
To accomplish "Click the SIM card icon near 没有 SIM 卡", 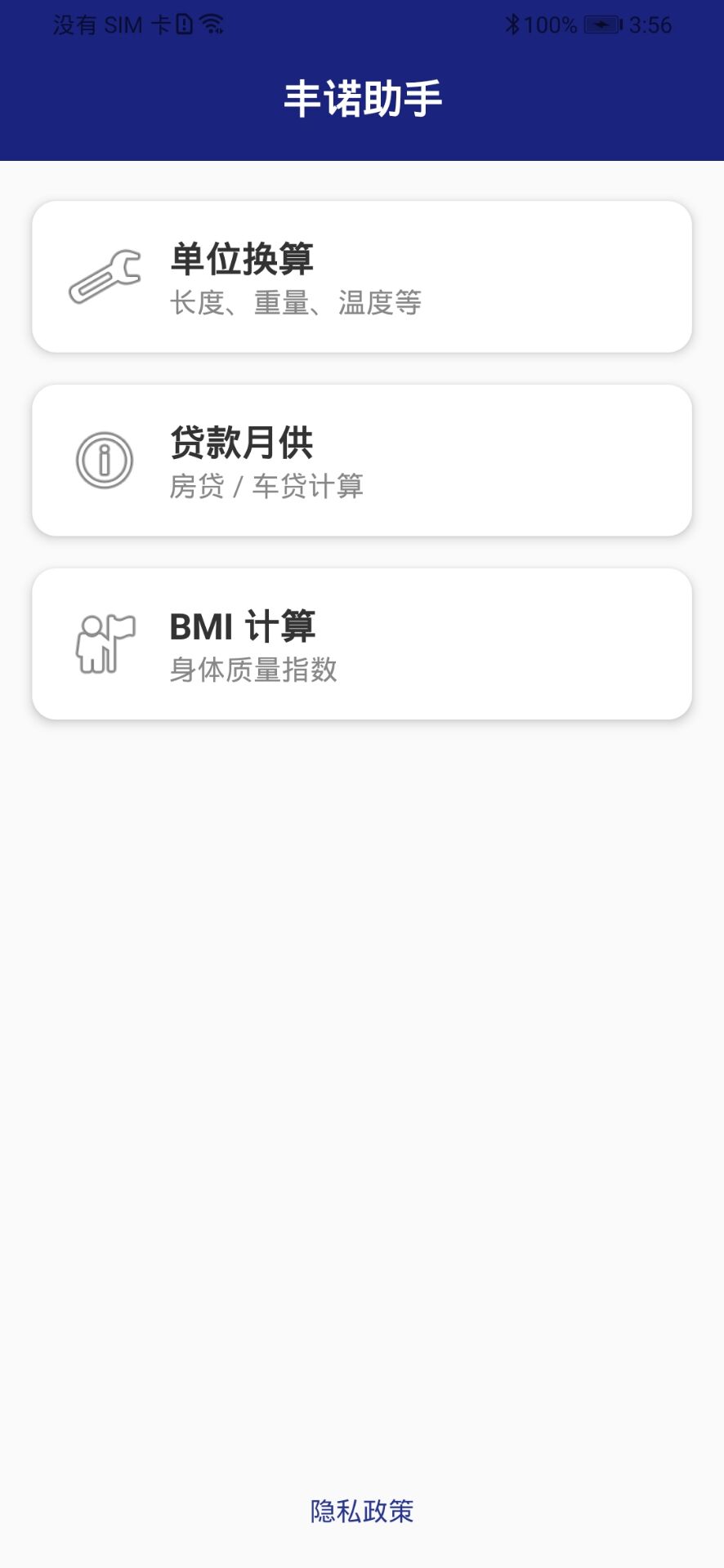I will point(183,24).
